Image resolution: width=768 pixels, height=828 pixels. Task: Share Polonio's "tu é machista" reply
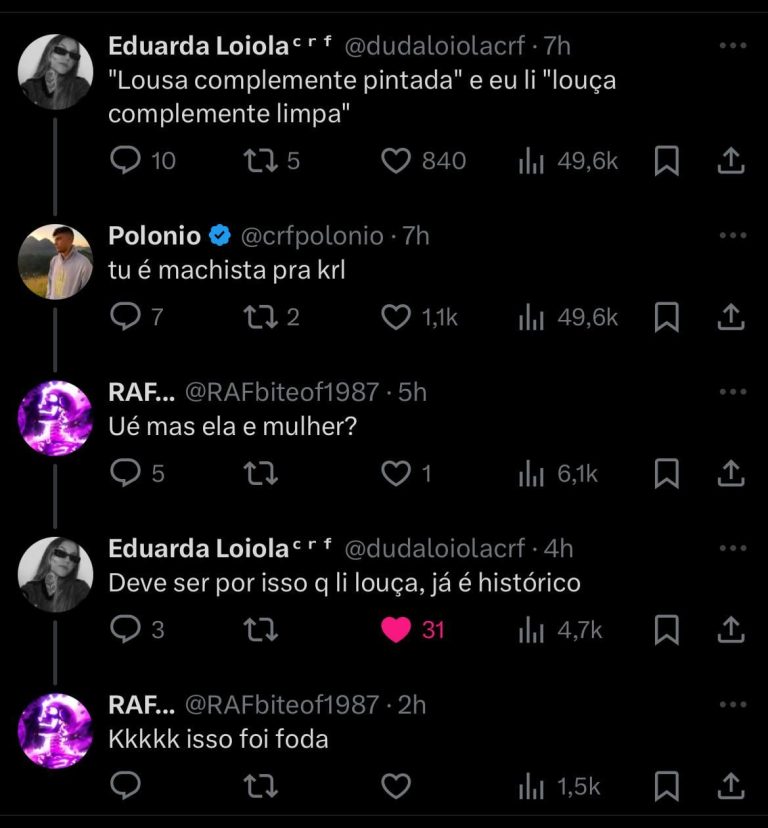click(731, 317)
